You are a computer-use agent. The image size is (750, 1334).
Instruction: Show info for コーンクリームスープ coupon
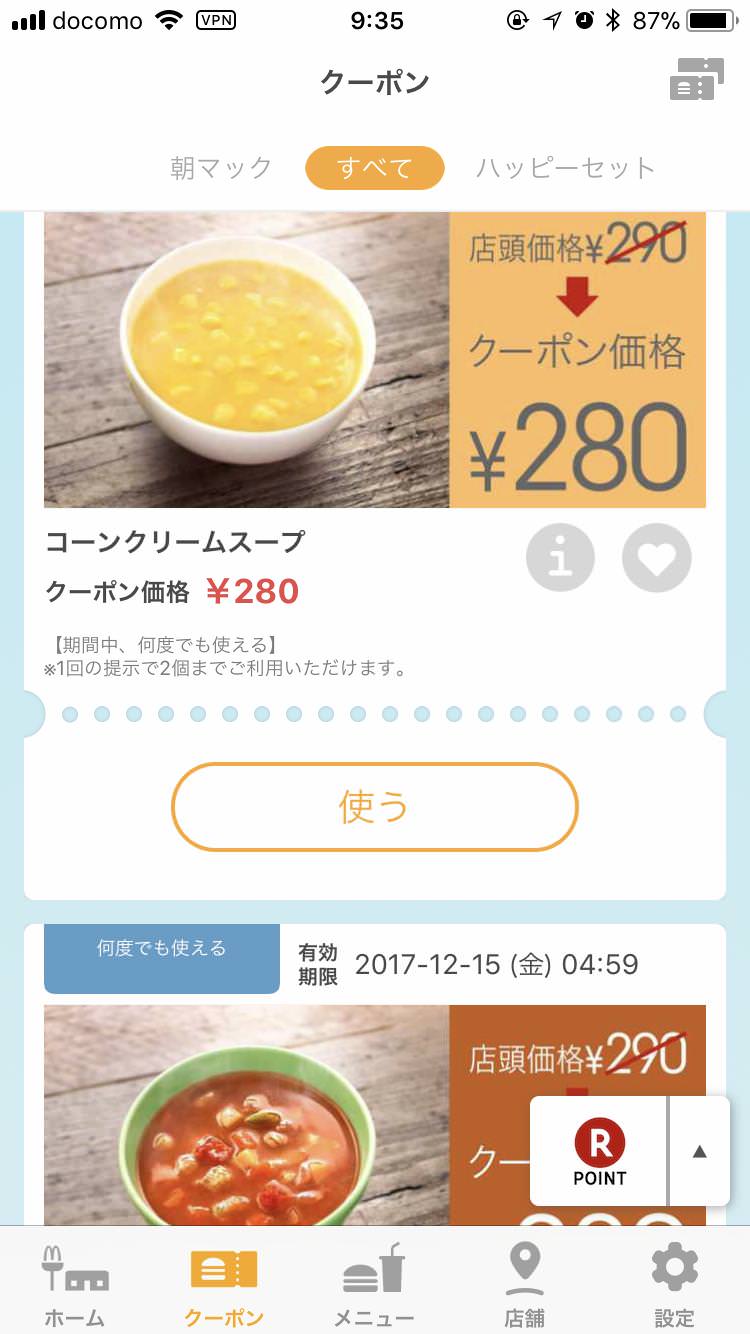[560, 558]
